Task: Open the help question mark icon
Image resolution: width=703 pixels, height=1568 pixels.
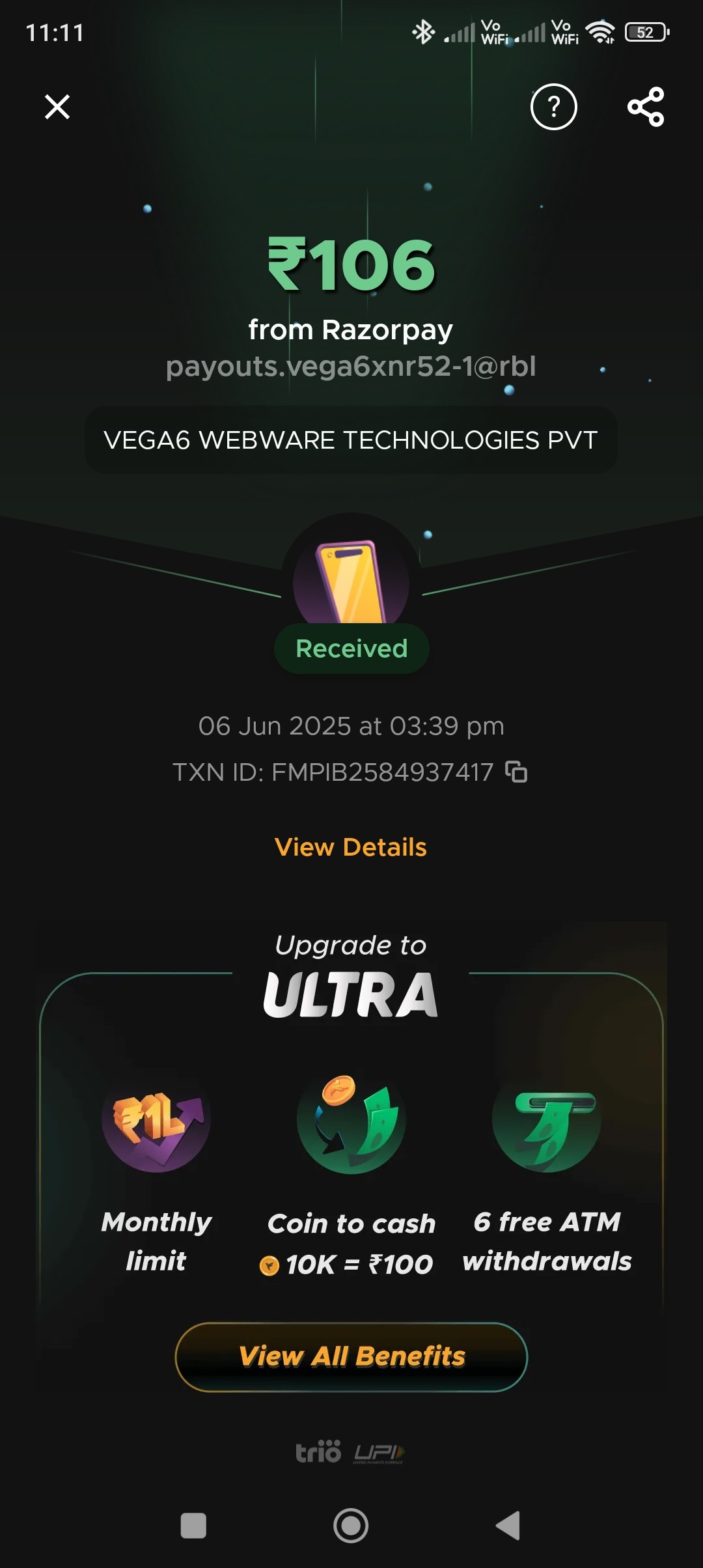Action: click(x=554, y=107)
